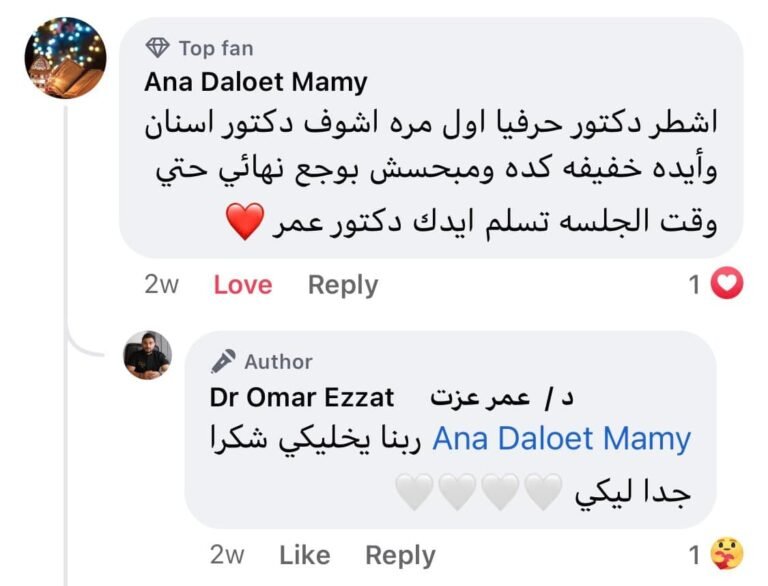View reactions on Dr Omar Ezzat's reply
The width and height of the screenshot is (768, 586).
(x=716, y=554)
